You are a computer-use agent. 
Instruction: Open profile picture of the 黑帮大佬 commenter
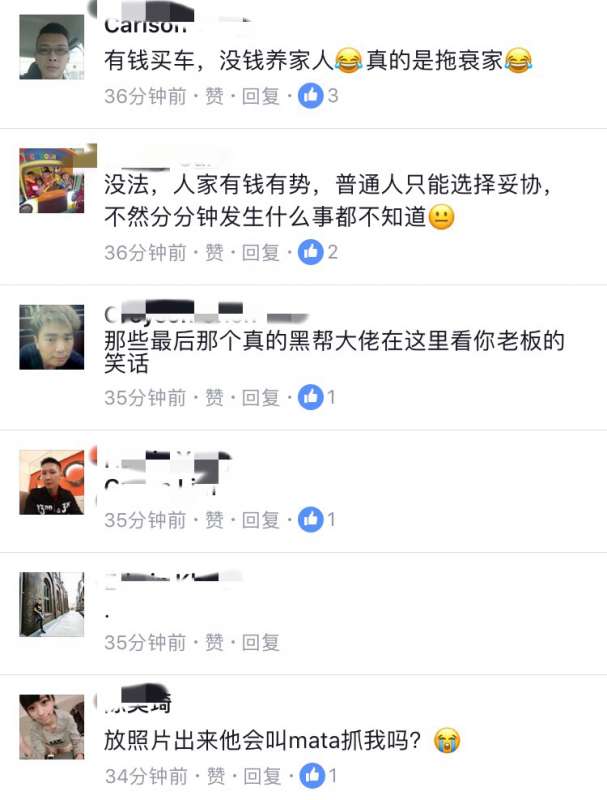click(52, 336)
